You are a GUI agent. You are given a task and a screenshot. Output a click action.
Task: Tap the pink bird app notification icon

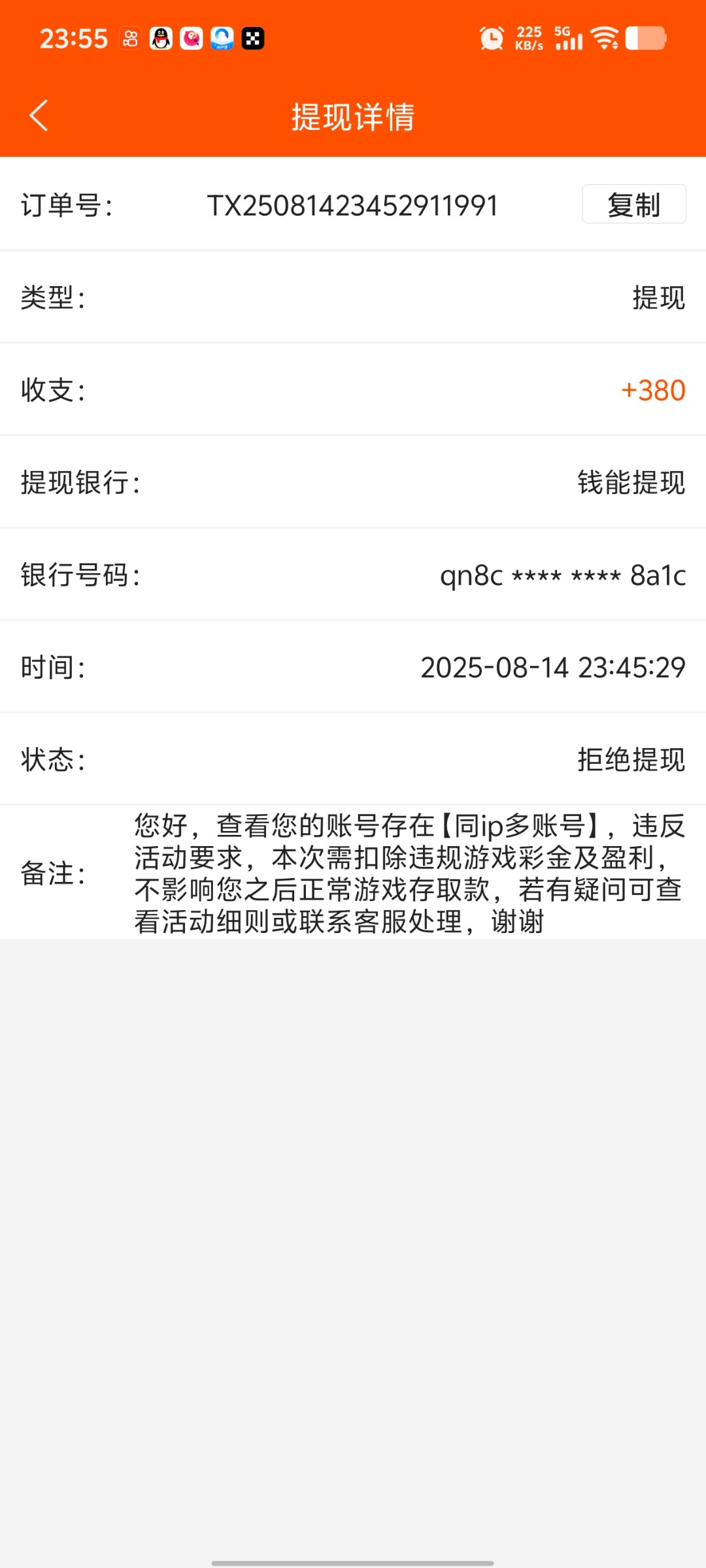tap(190, 38)
